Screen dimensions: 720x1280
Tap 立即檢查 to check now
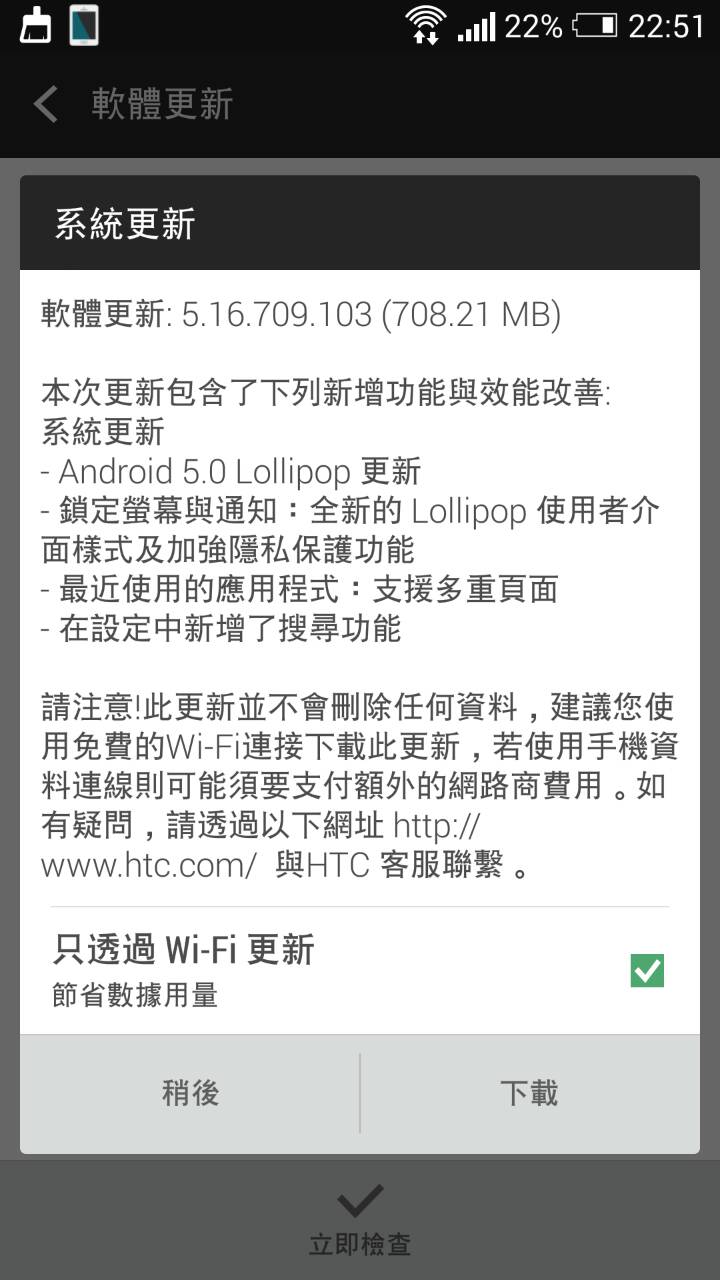pyautogui.click(x=360, y=1220)
